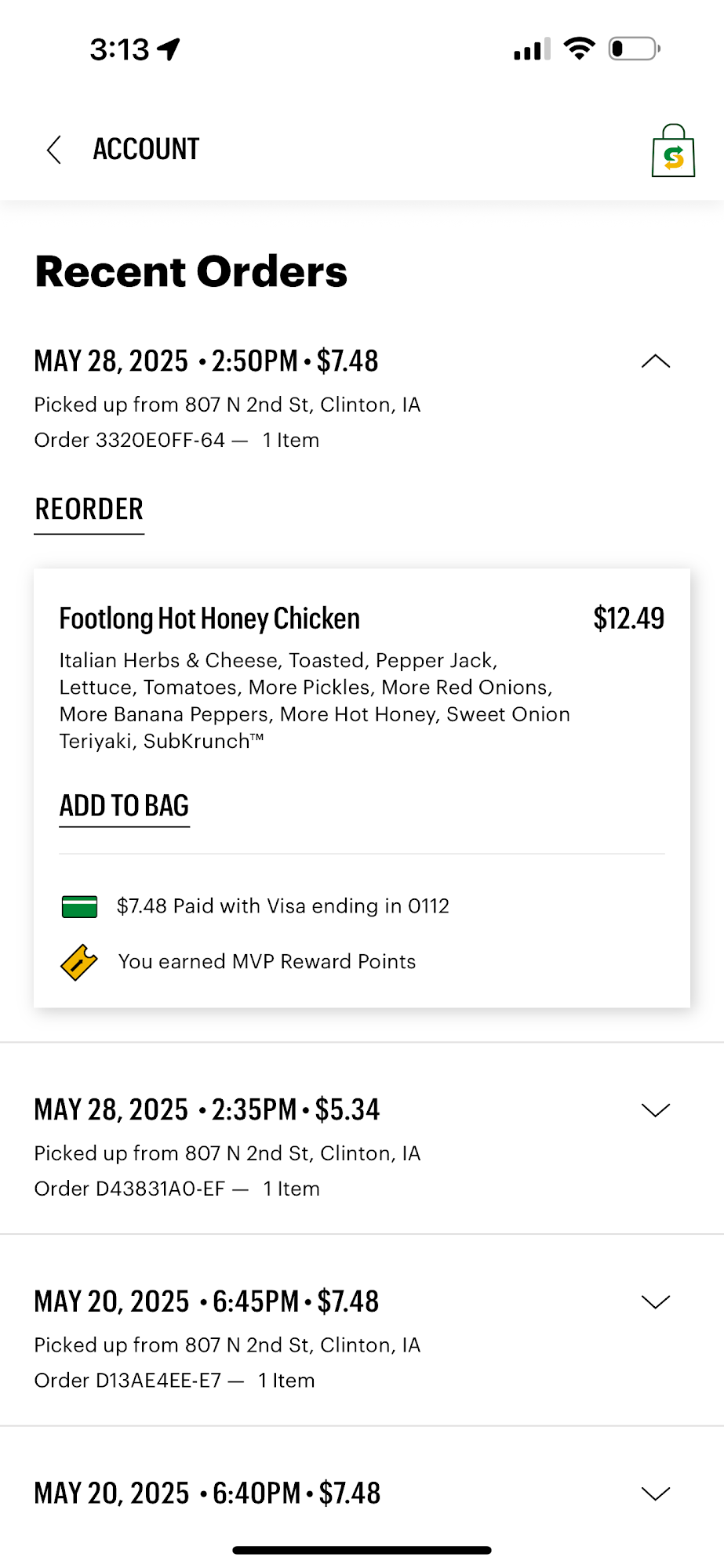Image resolution: width=724 pixels, height=1568 pixels.
Task: Tap the Visa ending in 0112 payment line
Action: (282, 906)
